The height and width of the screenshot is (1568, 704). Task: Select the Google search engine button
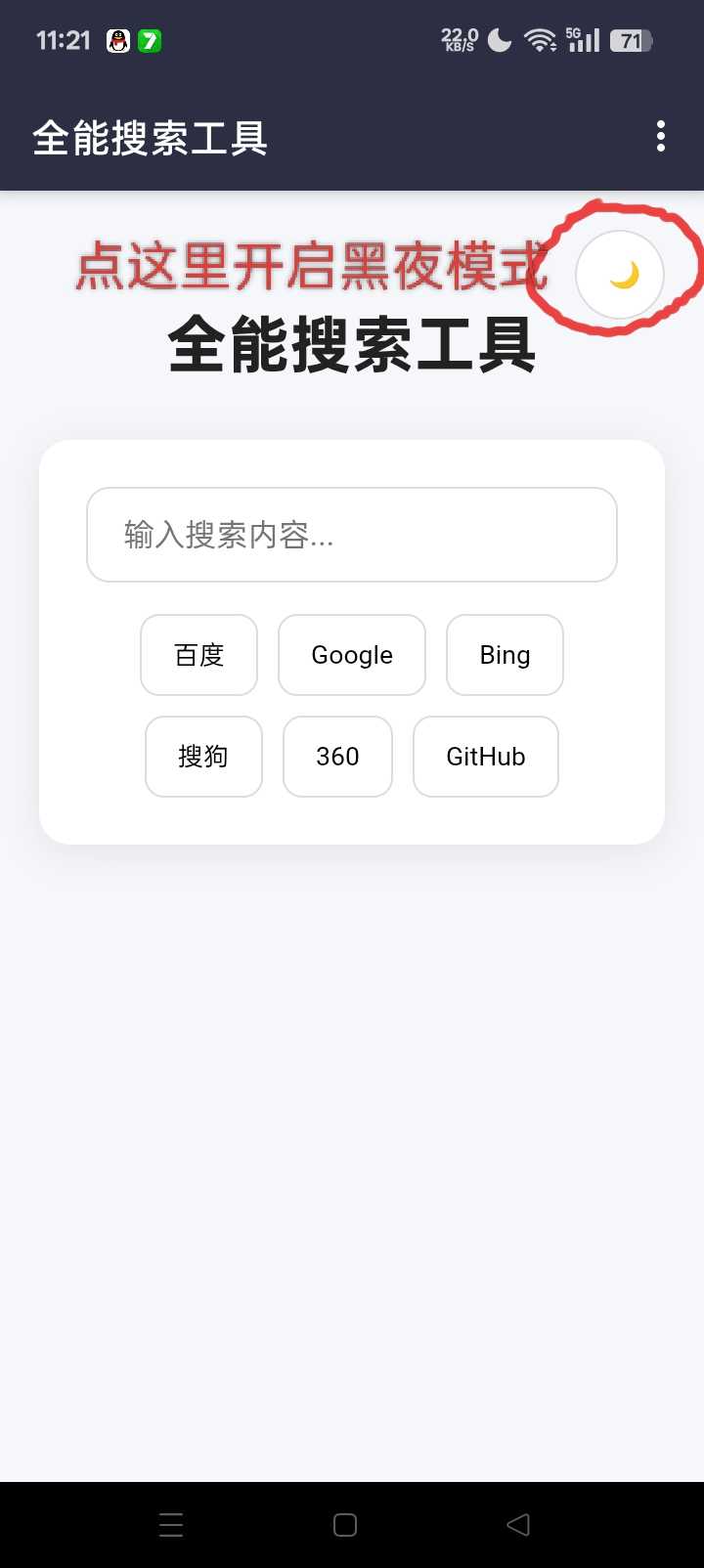pos(352,655)
